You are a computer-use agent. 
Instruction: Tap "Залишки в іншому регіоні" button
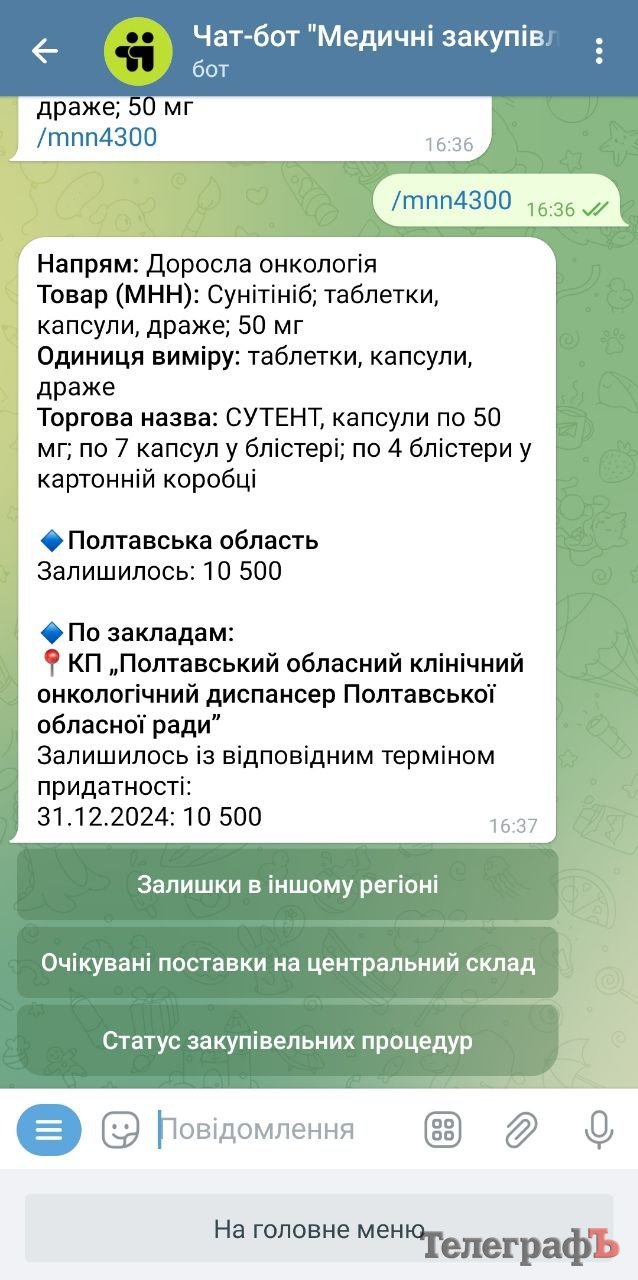[288, 885]
